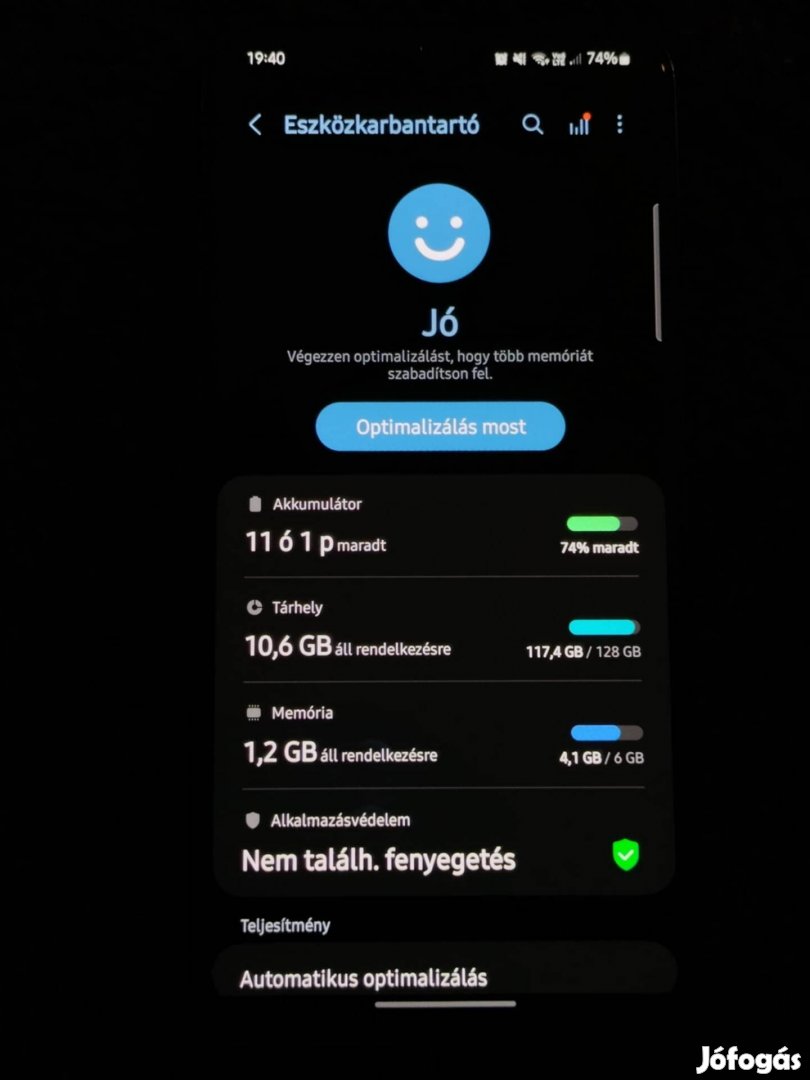Viewport: 810px width, 1080px height.
Task: Open Alkalmazásvédelem app protection
Action: pos(441,842)
